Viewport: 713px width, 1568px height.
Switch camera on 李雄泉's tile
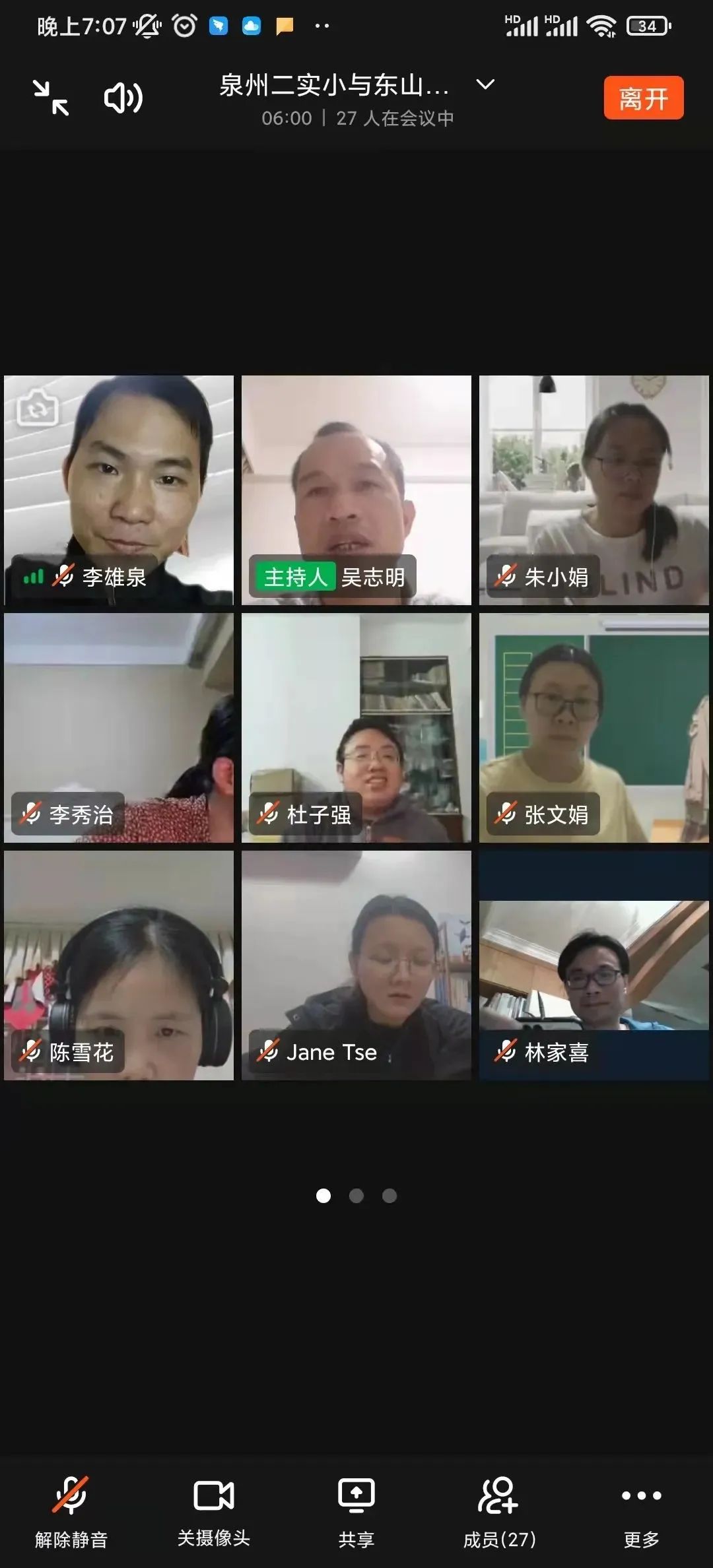pyautogui.click(x=38, y=408)
